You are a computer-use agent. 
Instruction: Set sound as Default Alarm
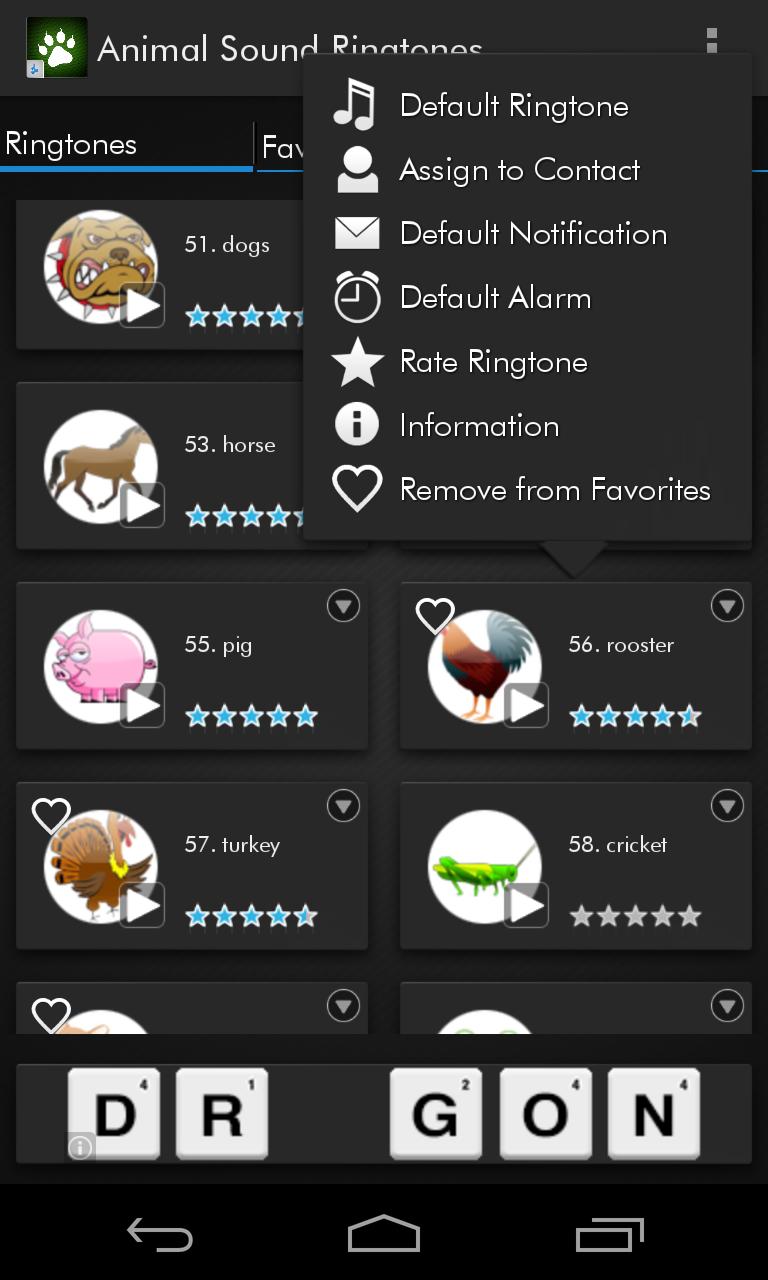495,298
